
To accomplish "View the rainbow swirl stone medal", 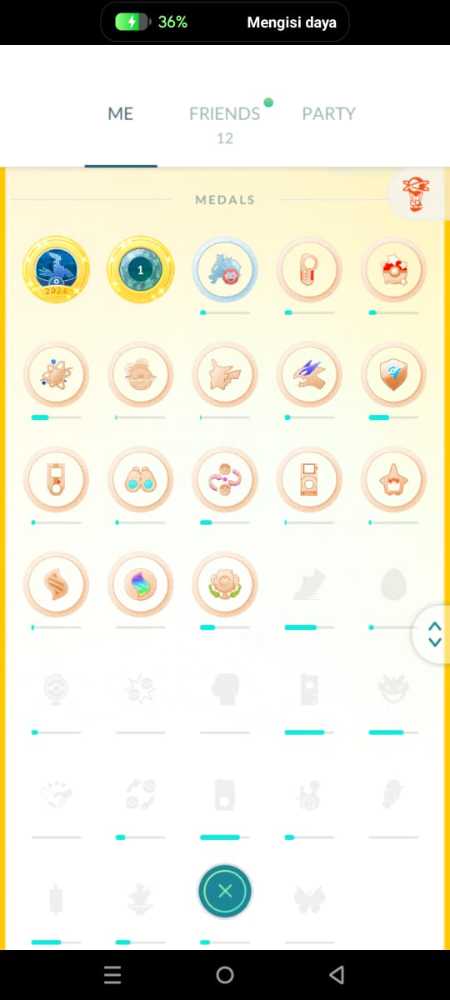I will (140, 584).
